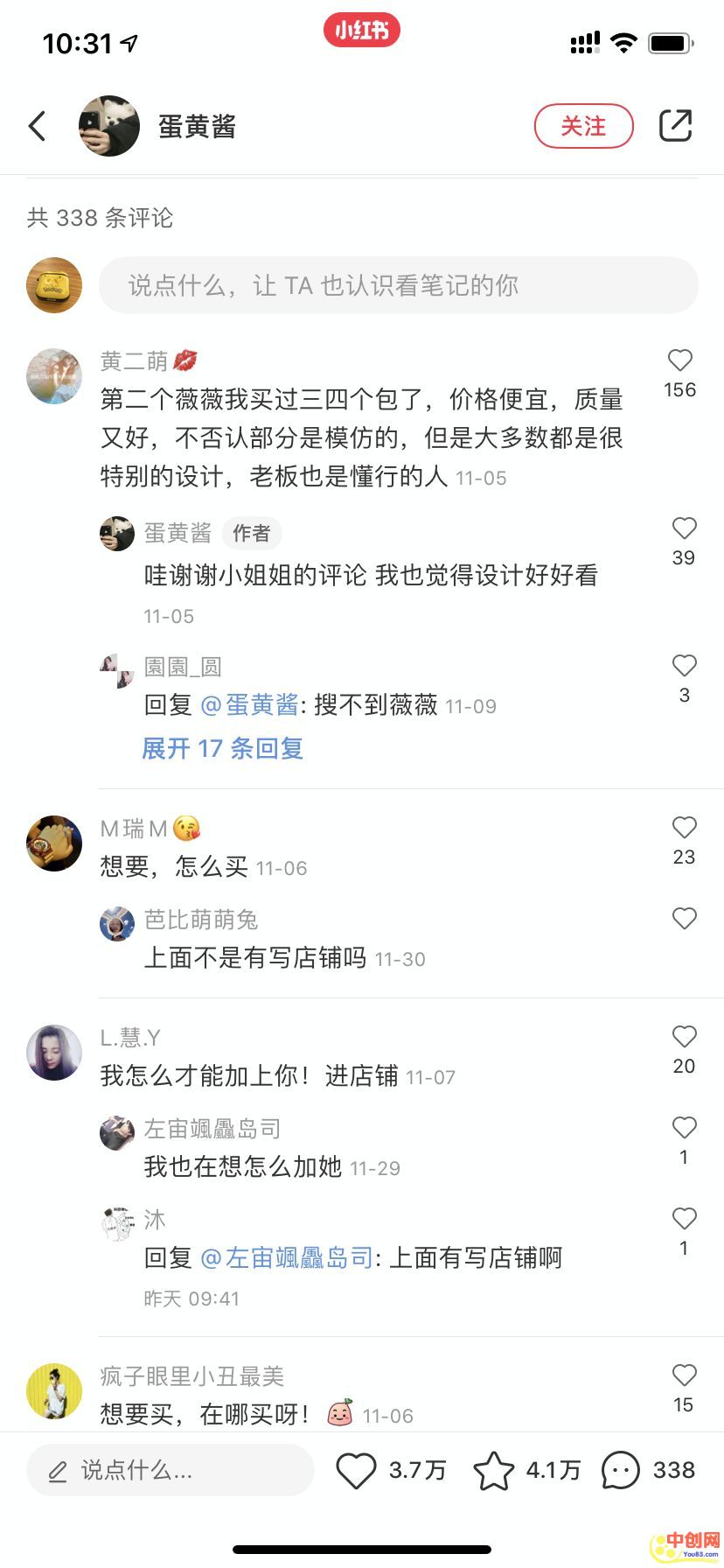Go back using the arrow icon
This screenshot has width=724, height=1568.
pos(37,126)
